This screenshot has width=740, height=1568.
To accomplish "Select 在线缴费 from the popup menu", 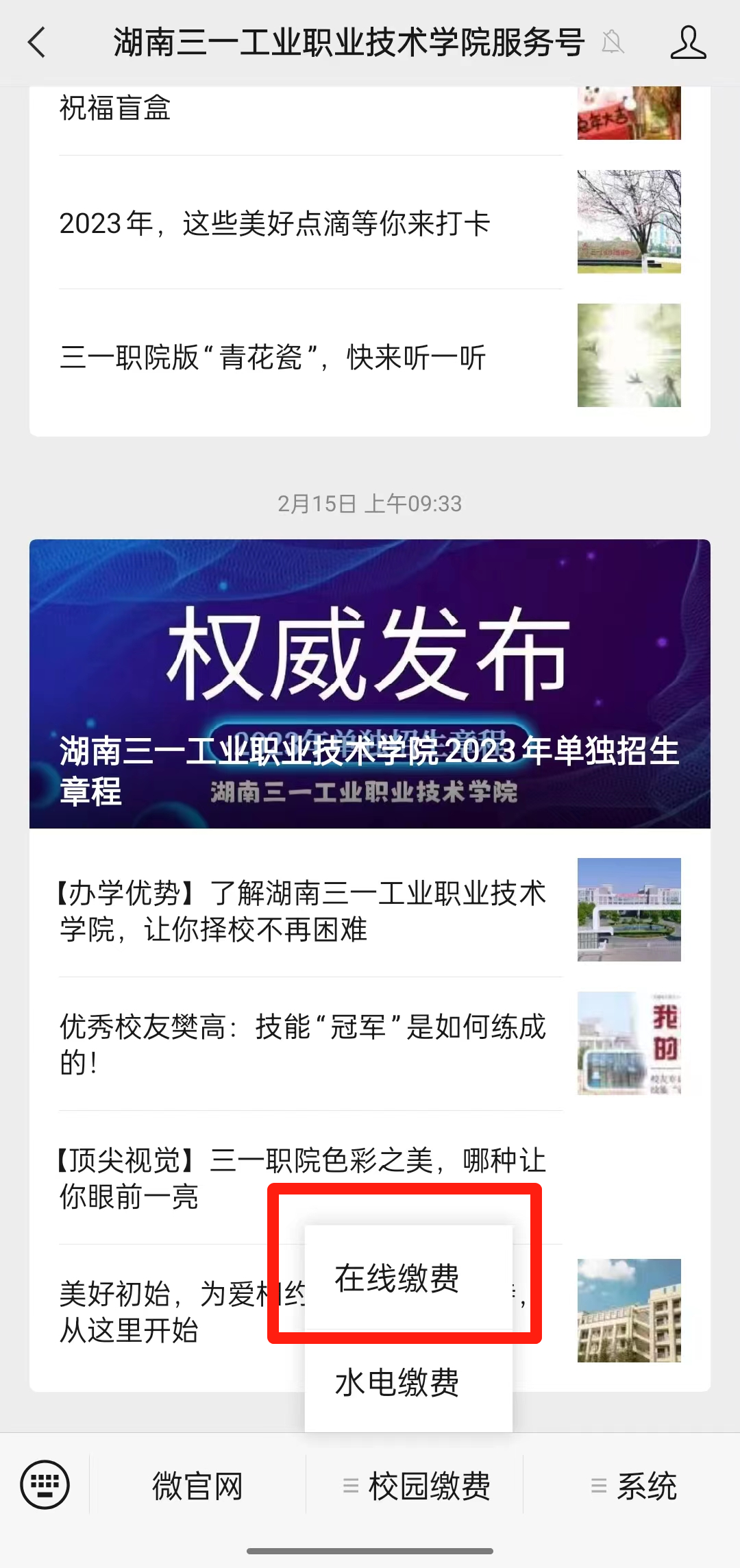I will [x=397, y=1278].
